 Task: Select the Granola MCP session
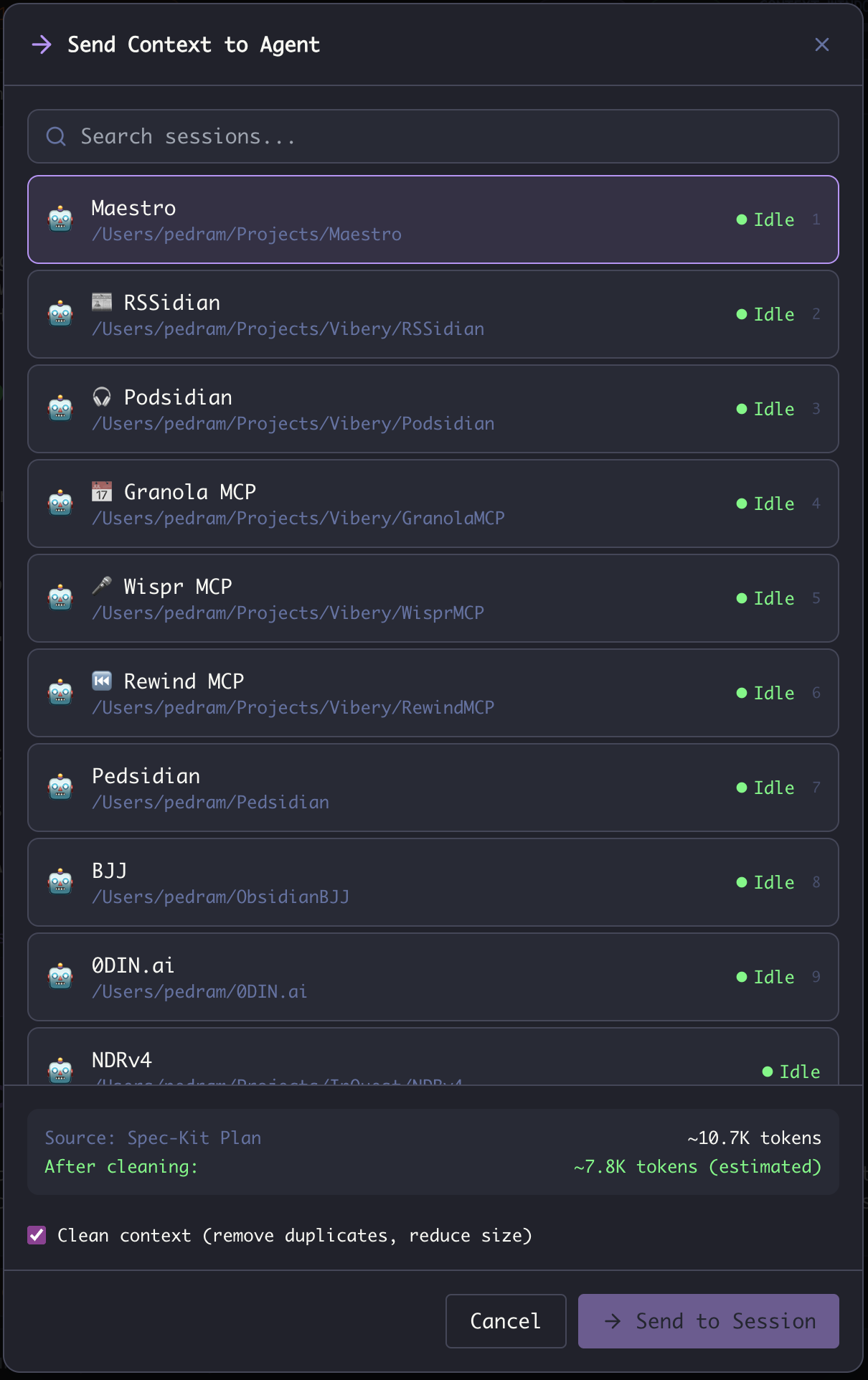pyautogui.click(x=433, y=504)
